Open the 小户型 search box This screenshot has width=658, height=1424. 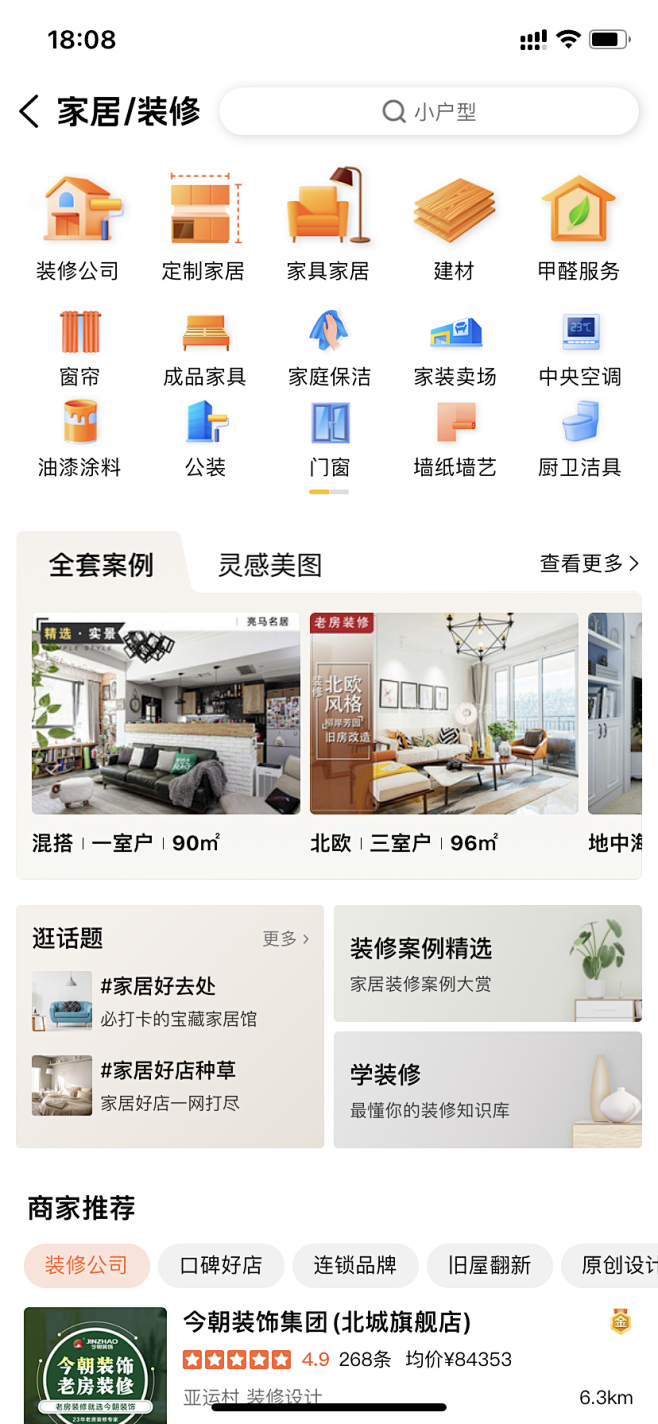(428, 112)
